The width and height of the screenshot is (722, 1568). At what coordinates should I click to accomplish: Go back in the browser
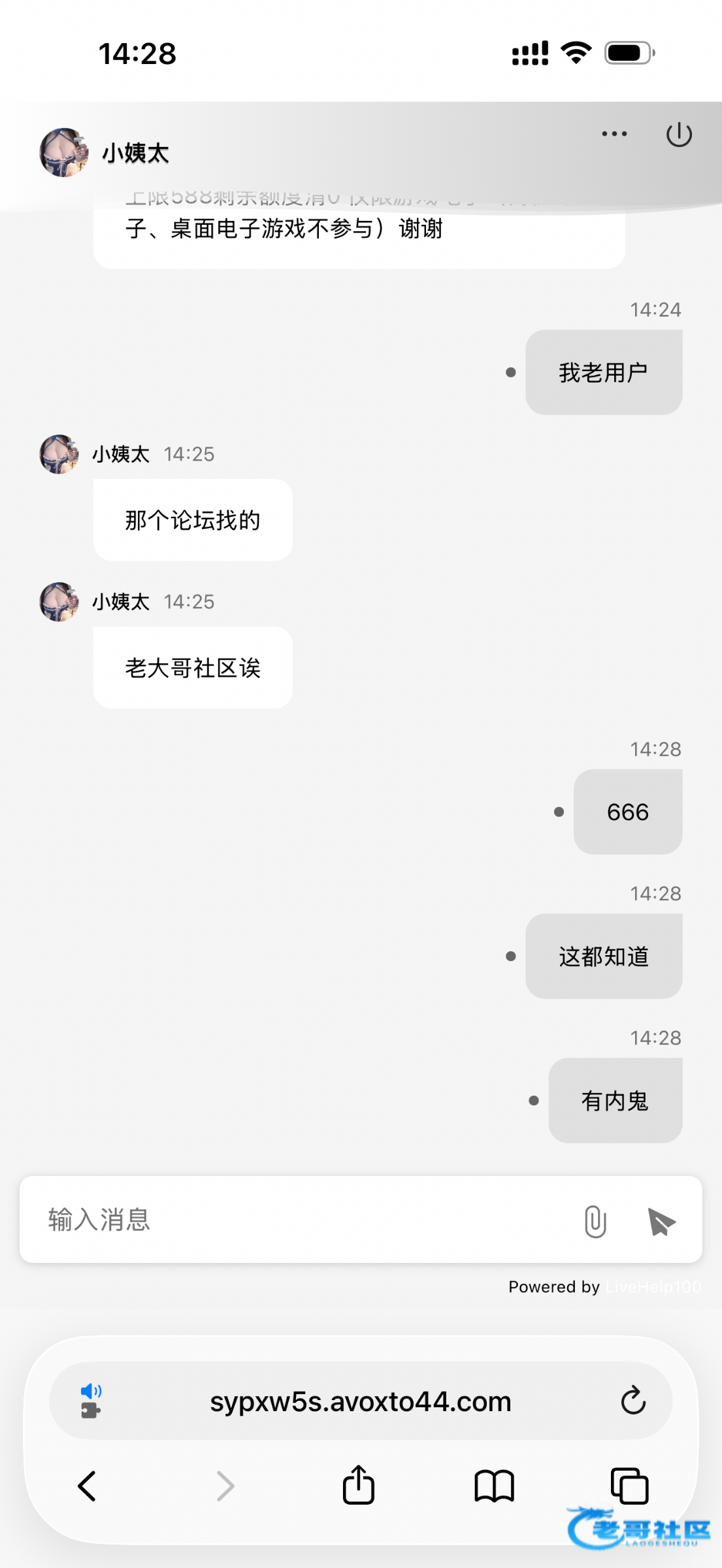(88, 1486)
